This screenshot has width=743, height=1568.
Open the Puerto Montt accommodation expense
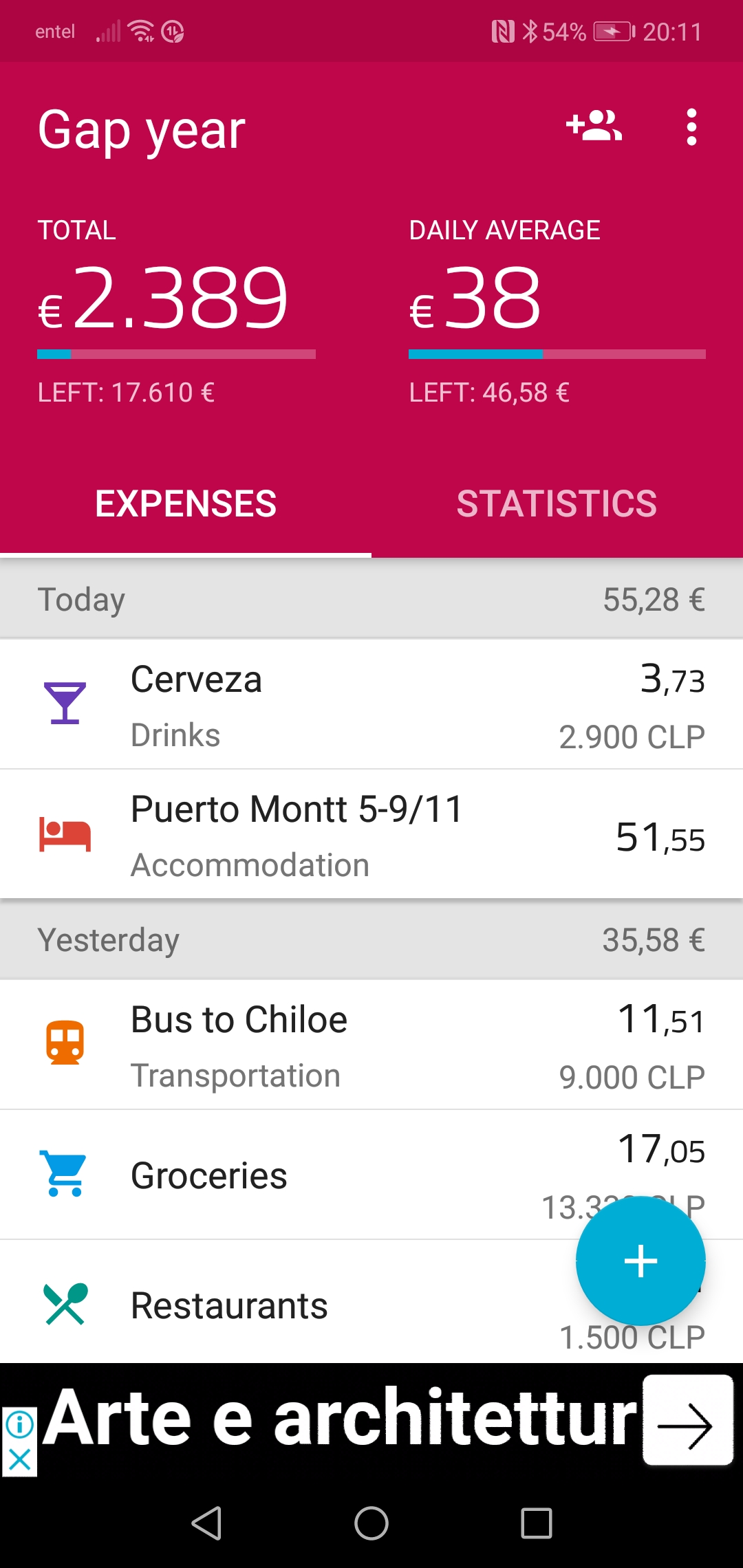[x=371, y=834]
